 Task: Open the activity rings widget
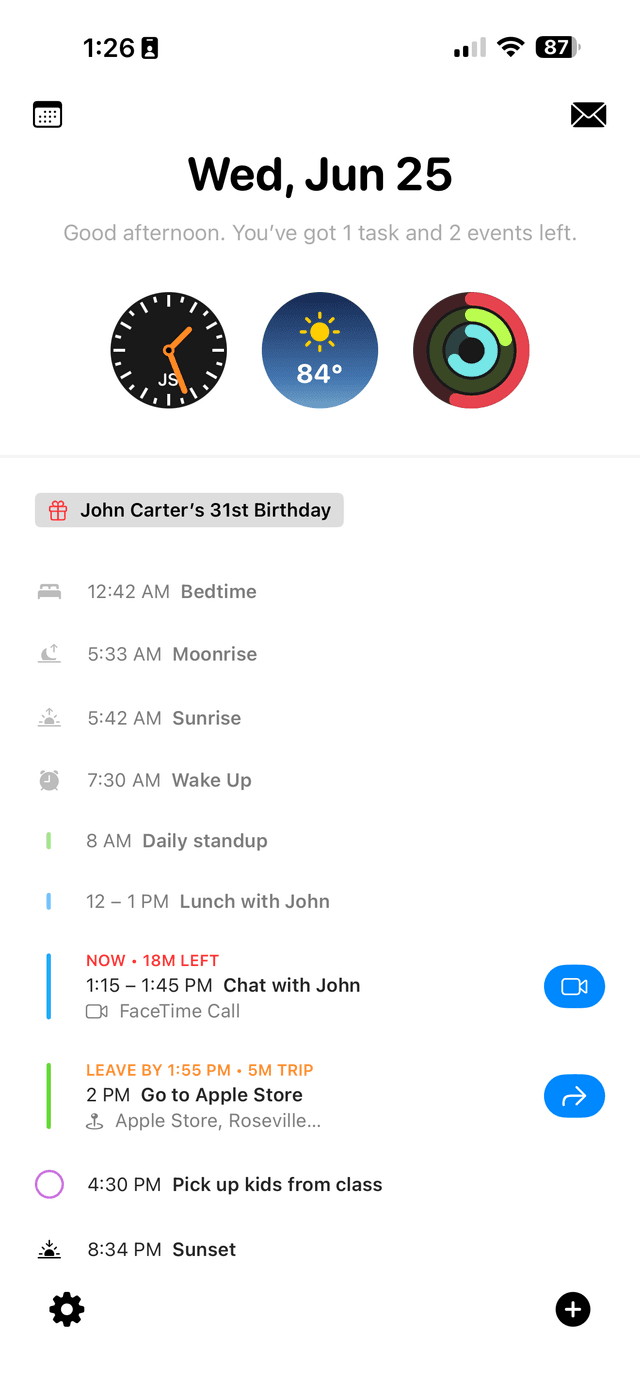point(471,350)
